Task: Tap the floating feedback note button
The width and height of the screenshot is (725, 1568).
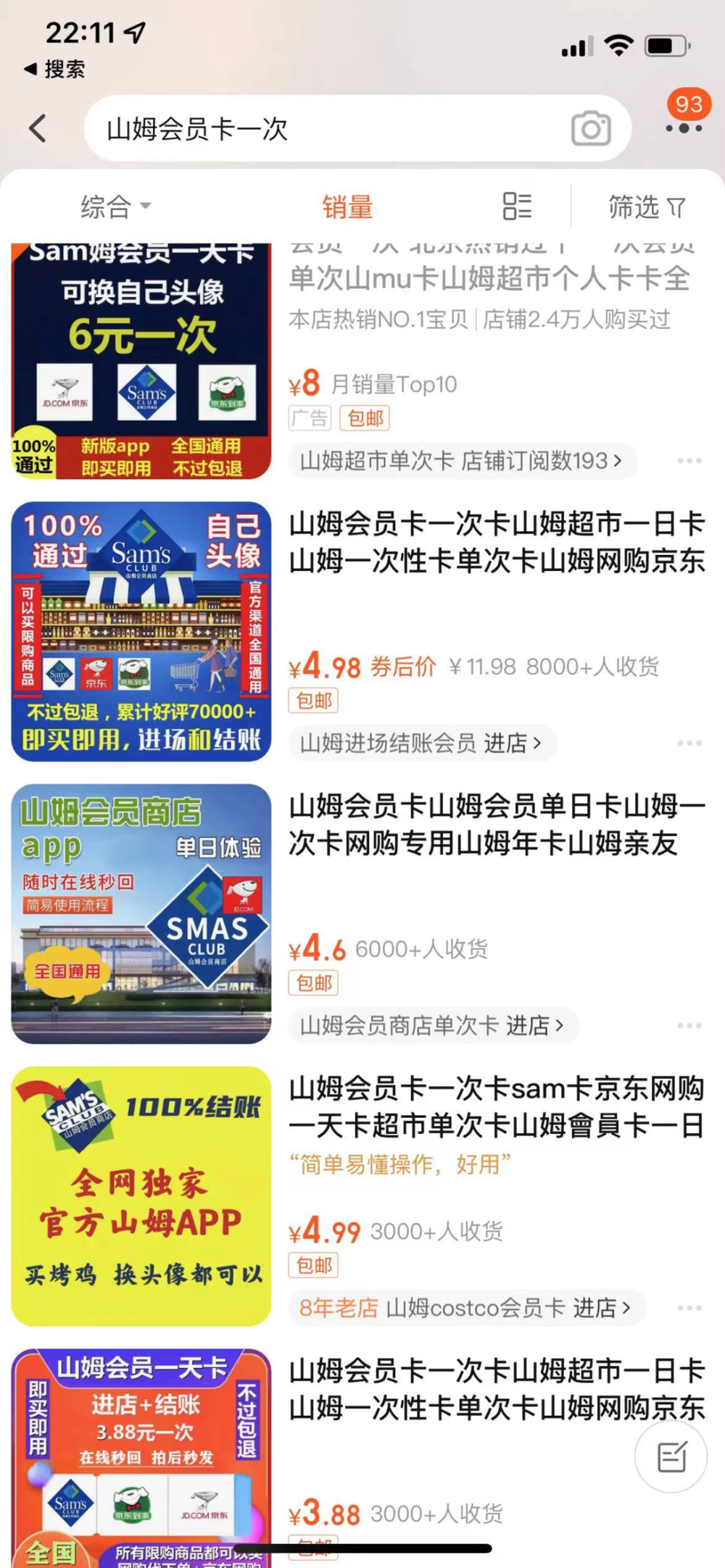Action: coord(671,1456)
